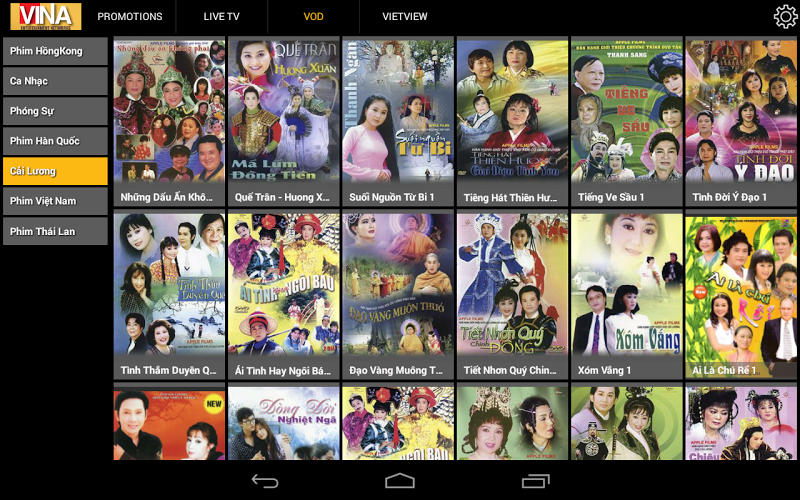Image resolution: width=800 pixels, height=500 pixels.
Task: Select the Phim HồngKong category
Action: click(55, 52)
